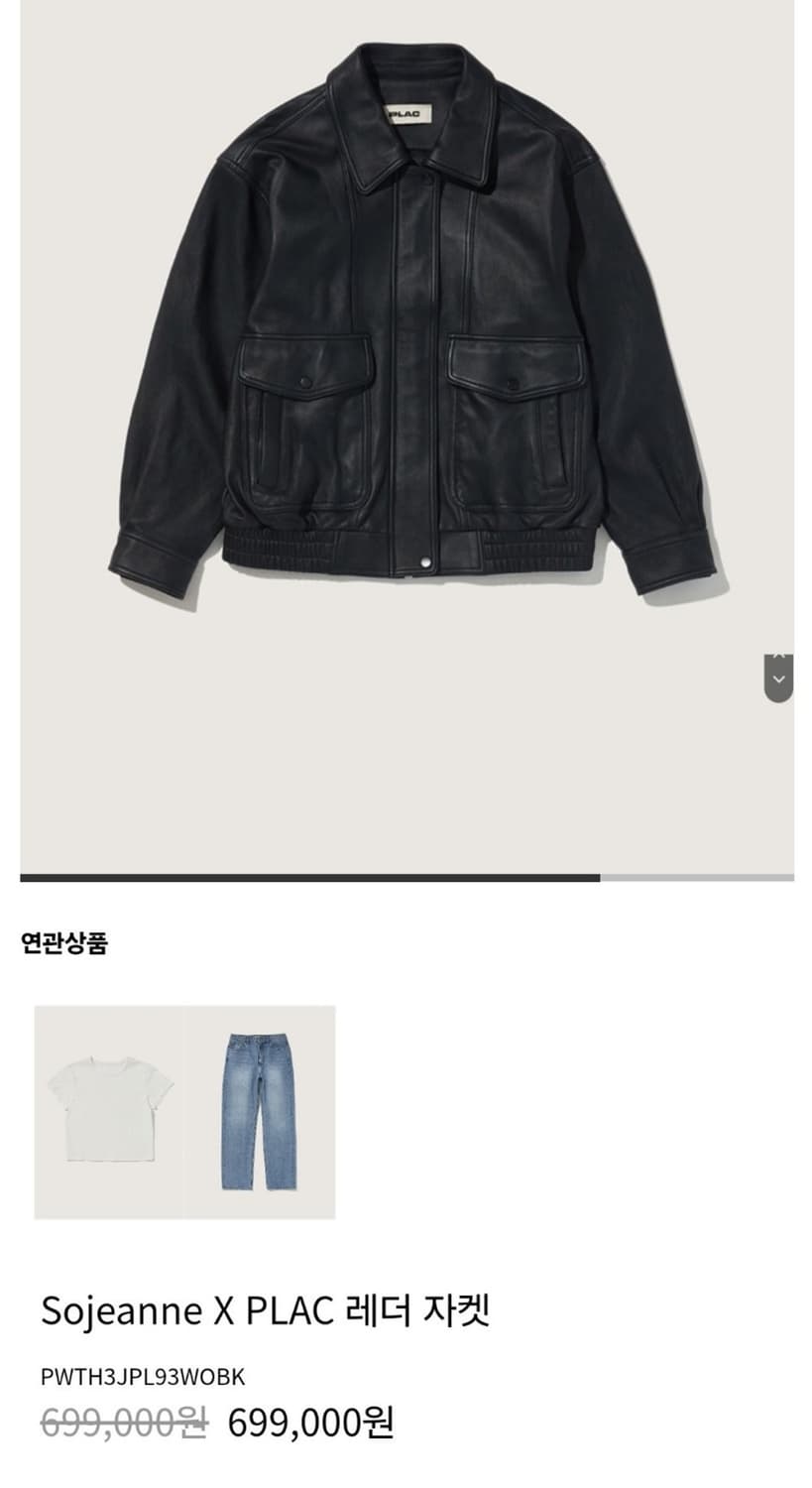Click the carousel progress bar under the photo
Viewport: 812px width, 1488px height.
pos(406,874)
